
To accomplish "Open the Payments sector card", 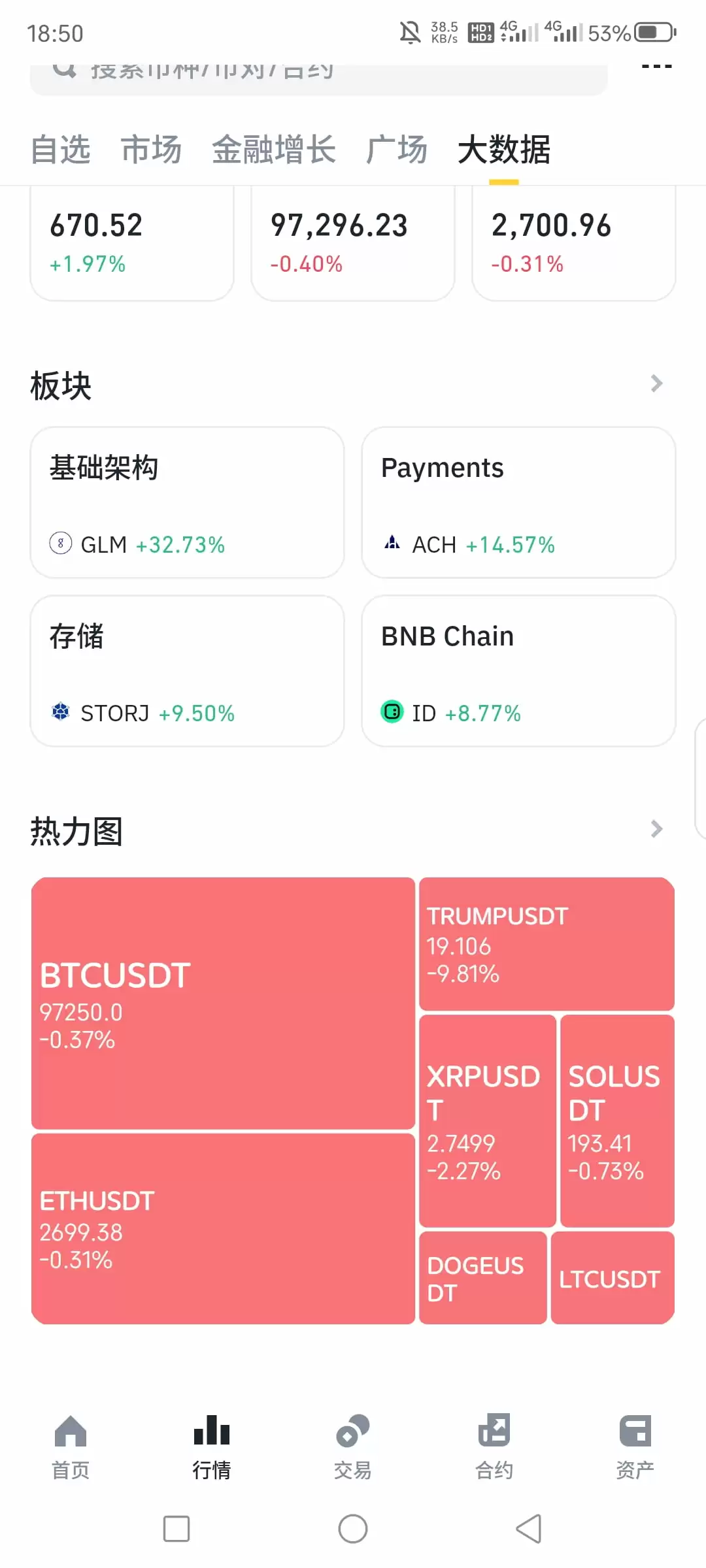I will click(x=518, y=503).
